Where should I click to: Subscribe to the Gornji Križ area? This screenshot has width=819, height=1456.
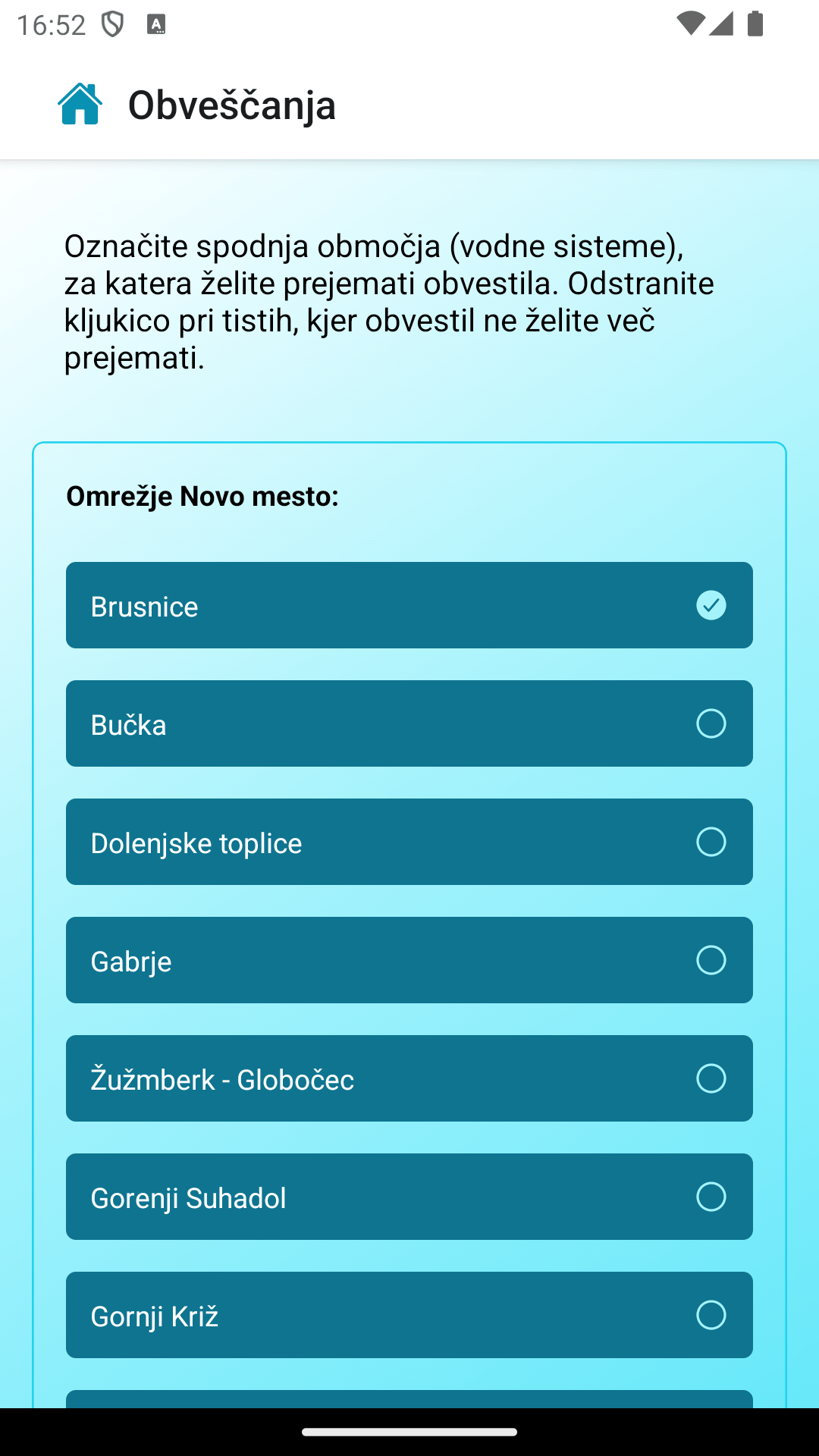point(409,1315)
